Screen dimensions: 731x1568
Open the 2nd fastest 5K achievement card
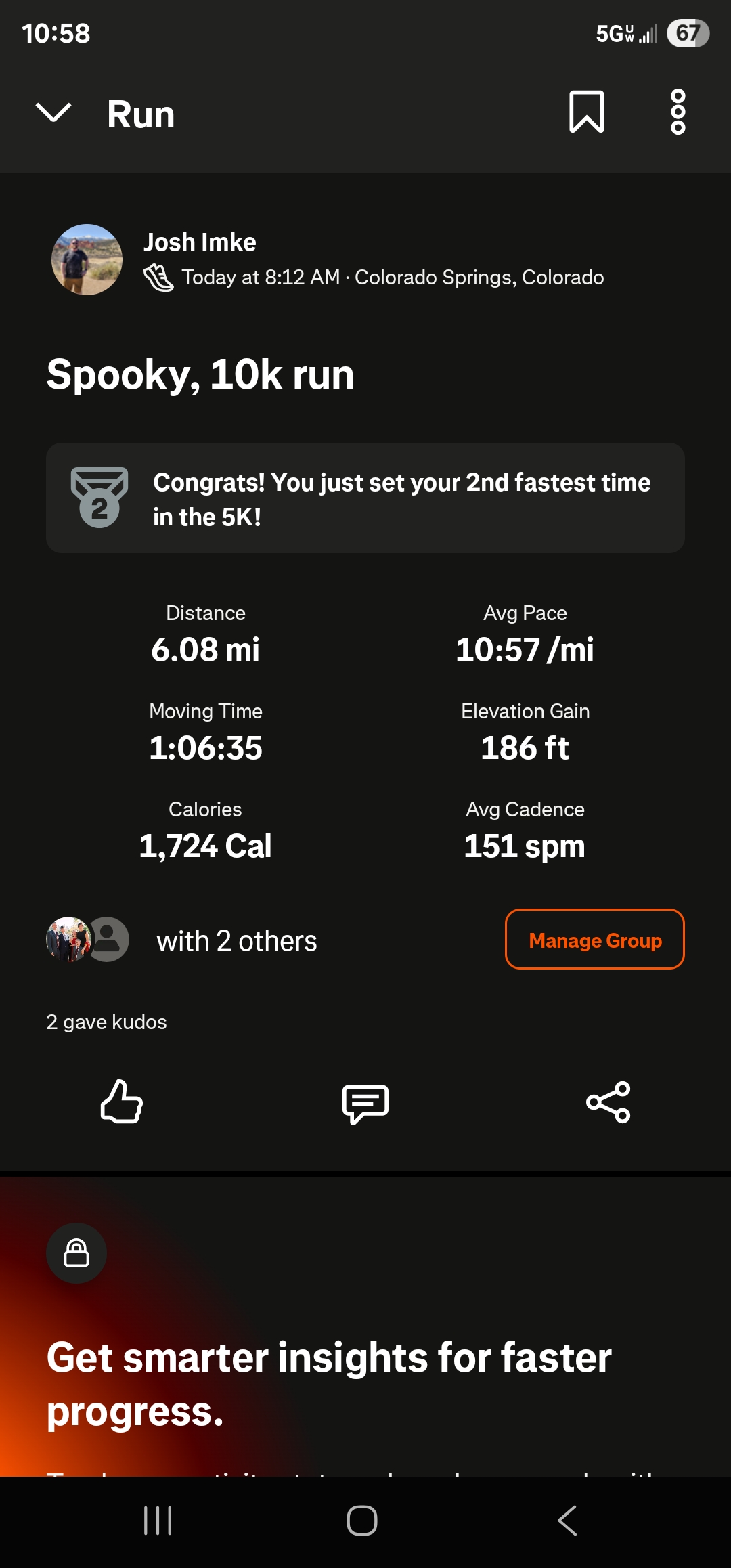tap(365, 498)
